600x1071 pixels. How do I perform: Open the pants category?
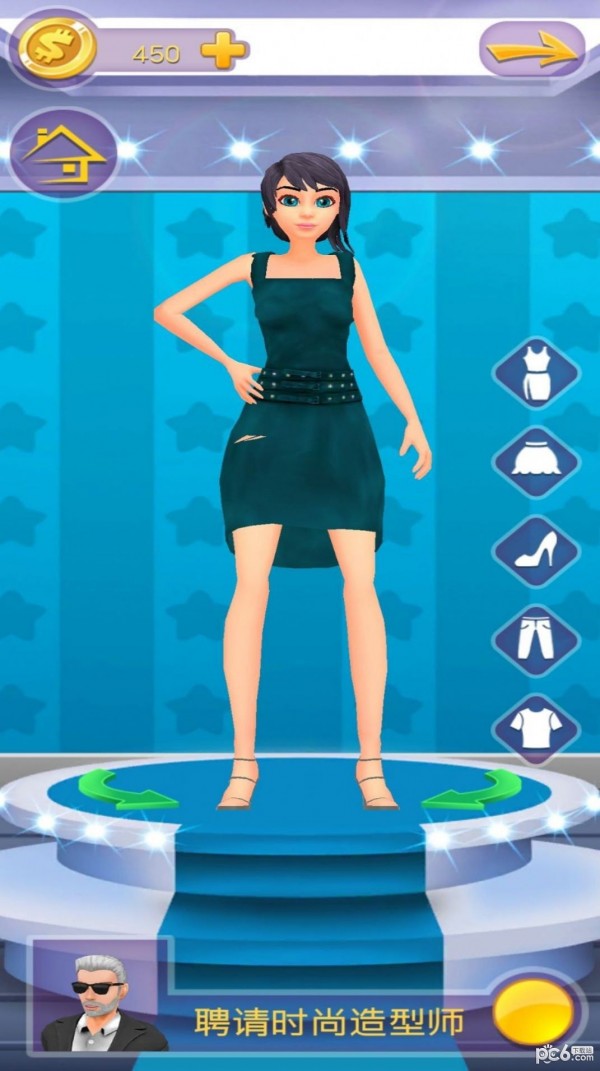[x=537, y=639]
